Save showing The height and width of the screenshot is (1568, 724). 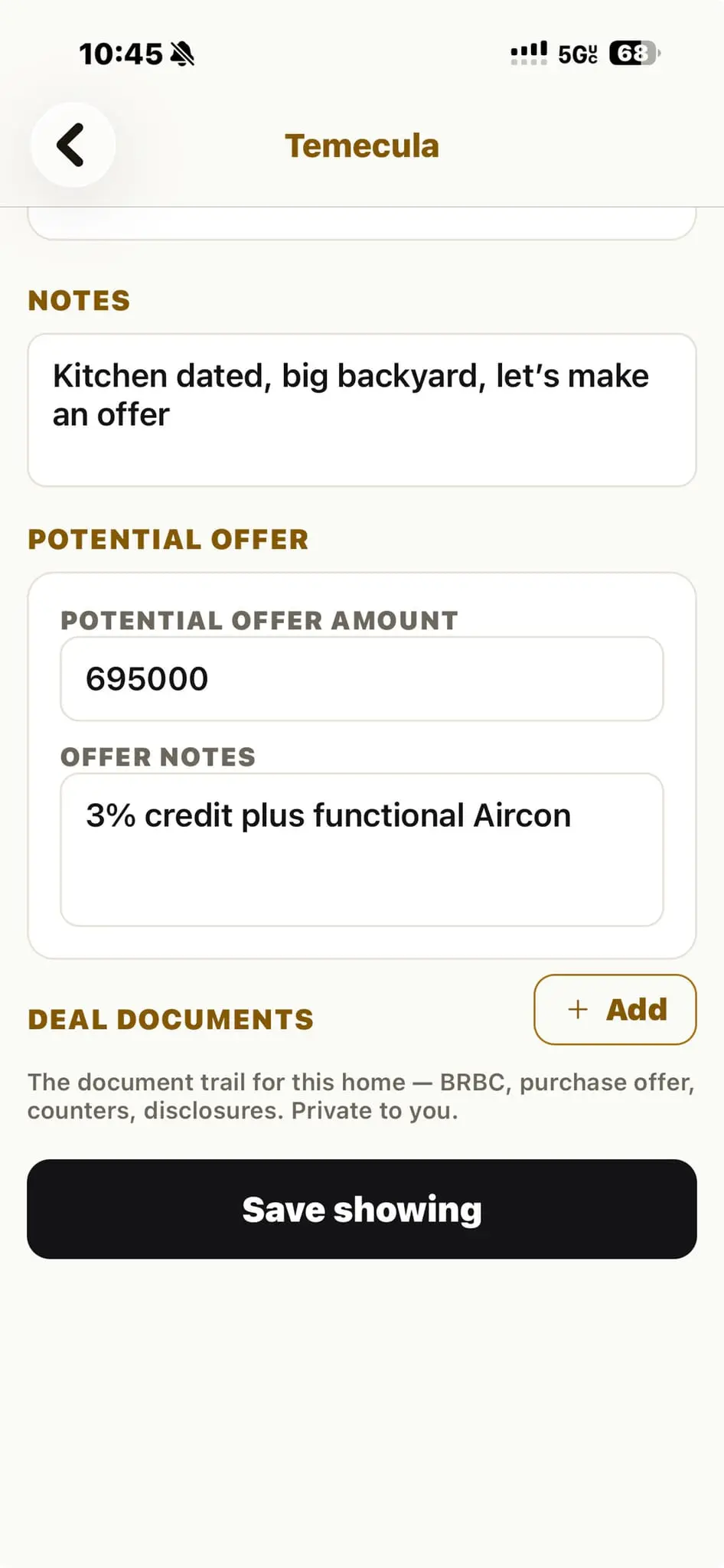coord(362,1209)
